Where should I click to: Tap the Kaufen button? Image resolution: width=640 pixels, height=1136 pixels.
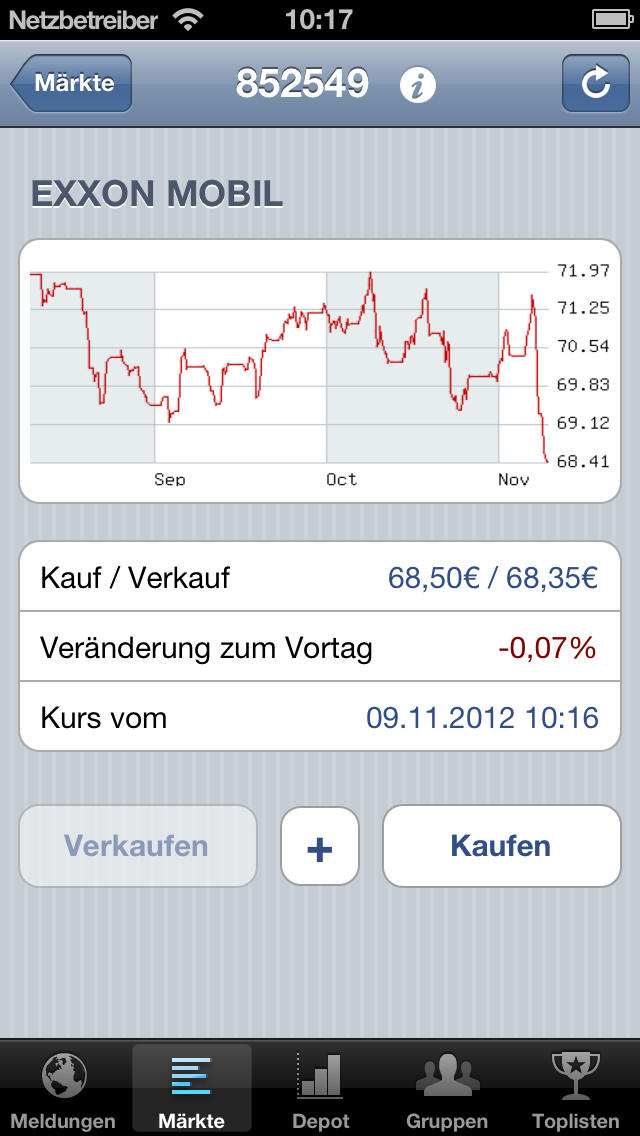point(502,845)
